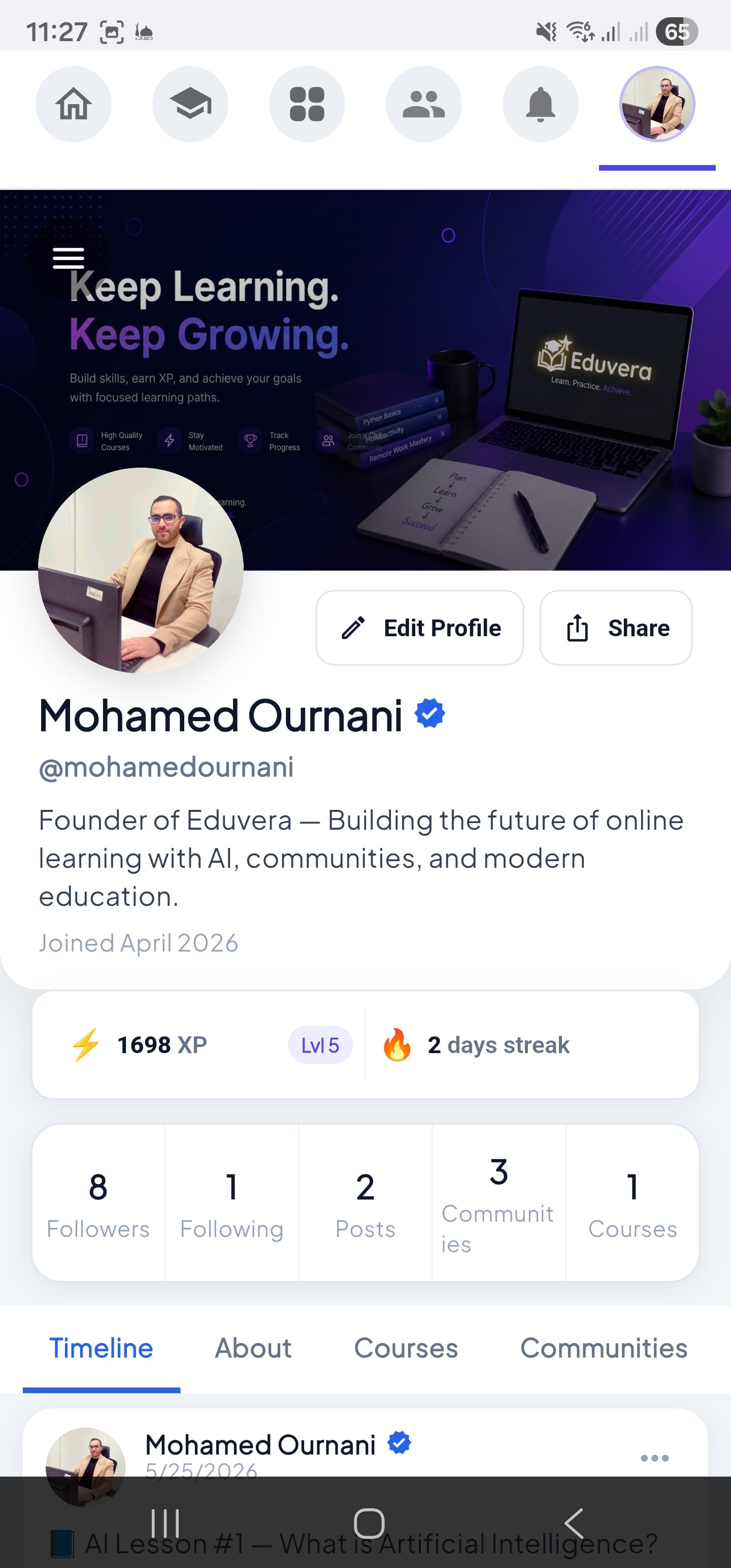The image size is (731, 1568).
Task: Open the 2 Posts stat
Action: click(x=365, y=1203)
